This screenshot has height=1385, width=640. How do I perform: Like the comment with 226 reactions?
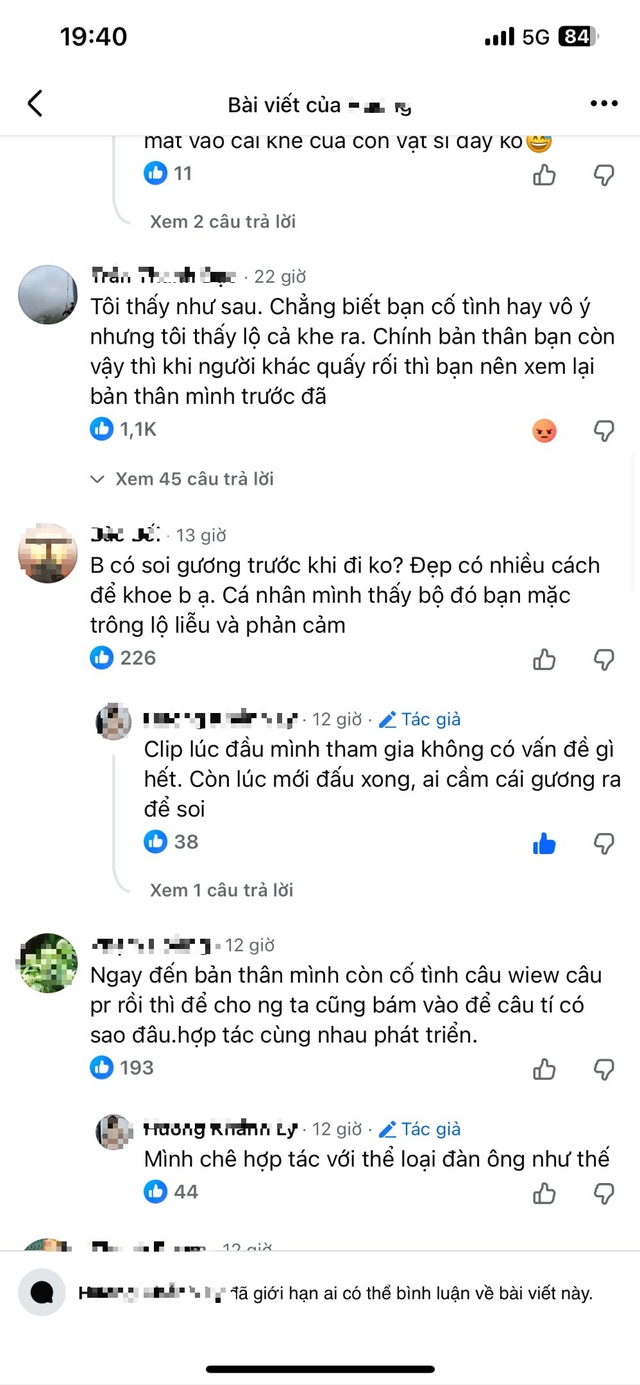[x=544, y=659]
